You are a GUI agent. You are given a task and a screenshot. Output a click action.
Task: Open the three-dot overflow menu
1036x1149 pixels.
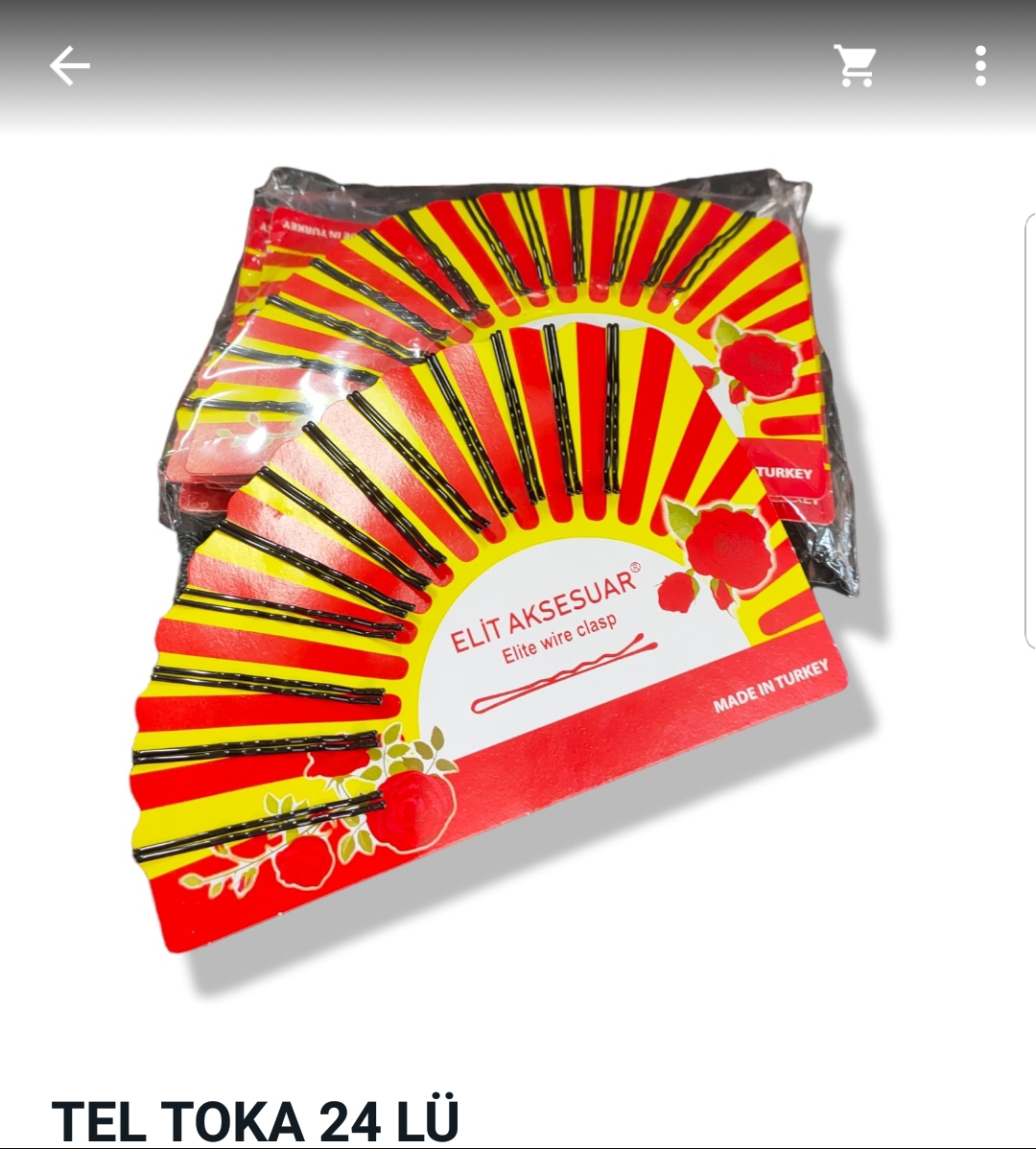979,67
